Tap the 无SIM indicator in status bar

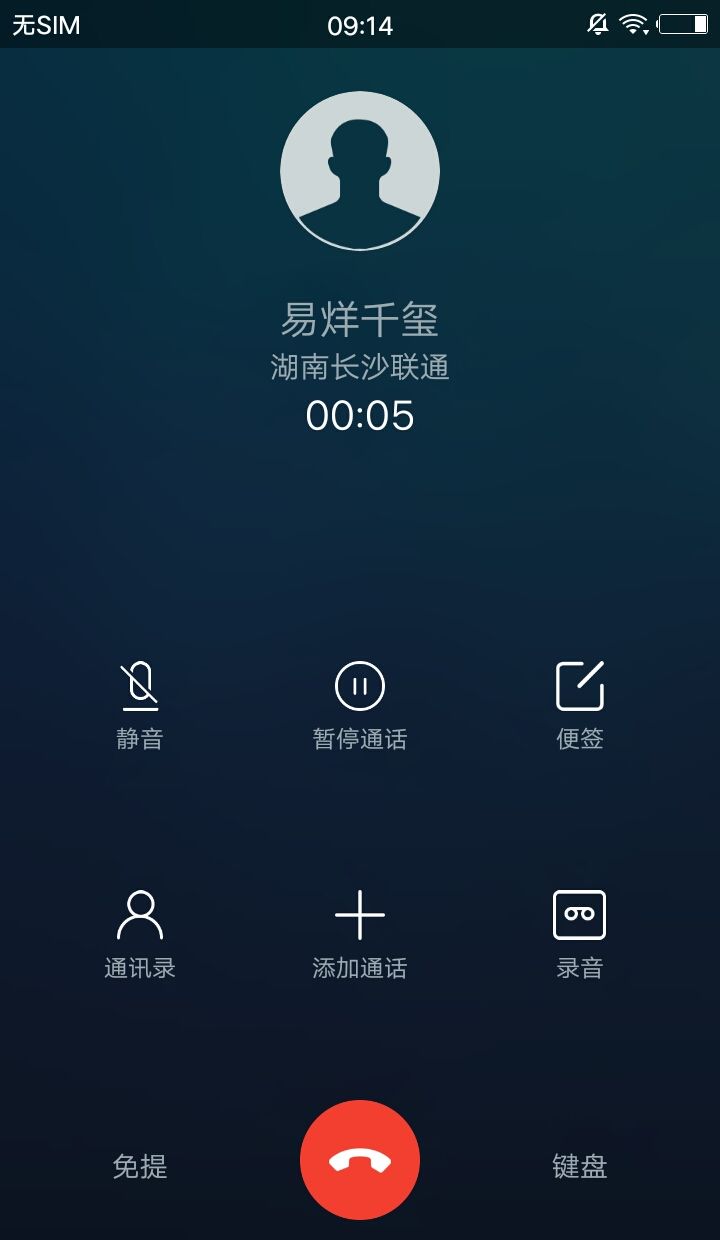tap(40, 23)
